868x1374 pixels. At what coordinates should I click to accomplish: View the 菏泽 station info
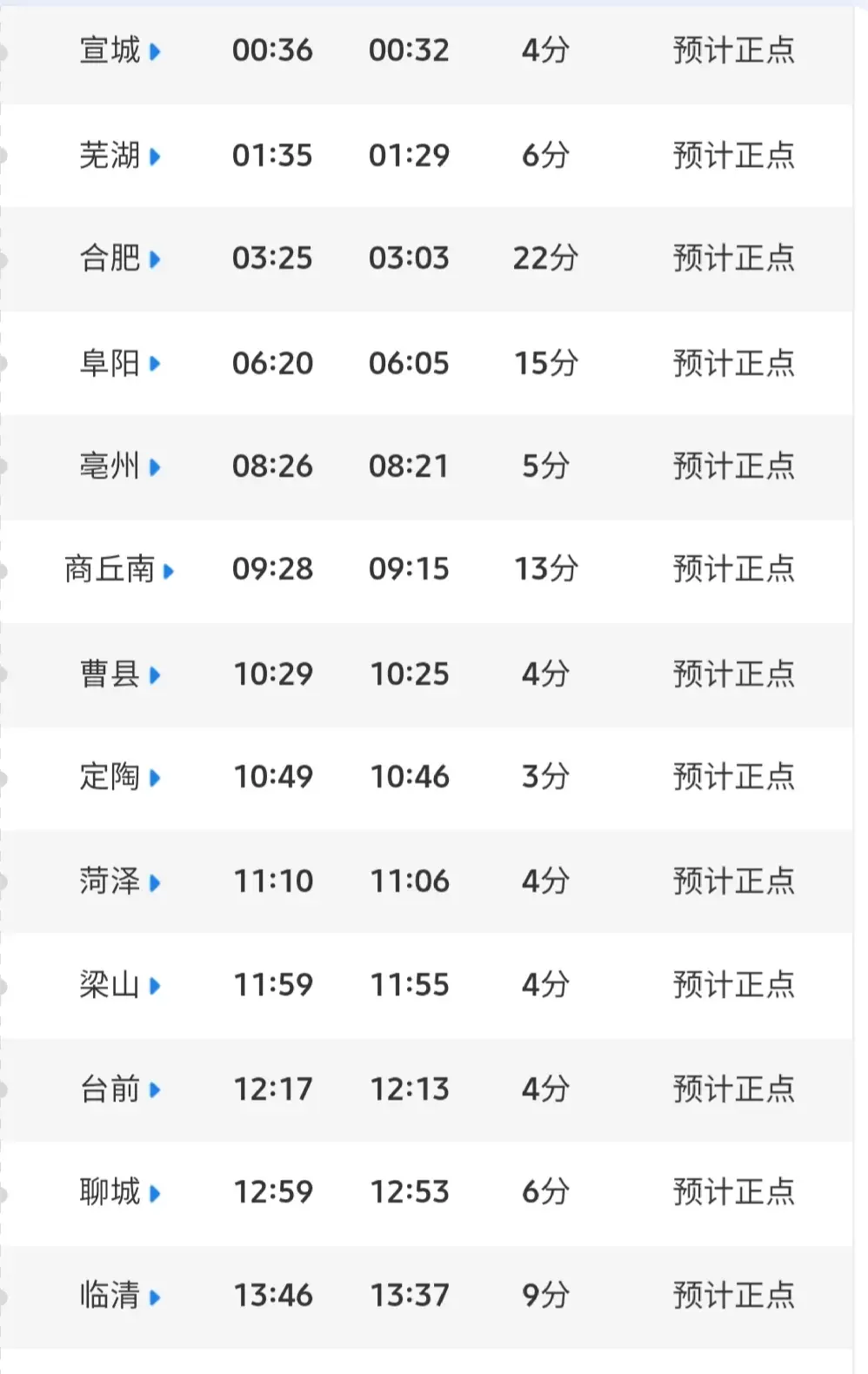[119, 881]
